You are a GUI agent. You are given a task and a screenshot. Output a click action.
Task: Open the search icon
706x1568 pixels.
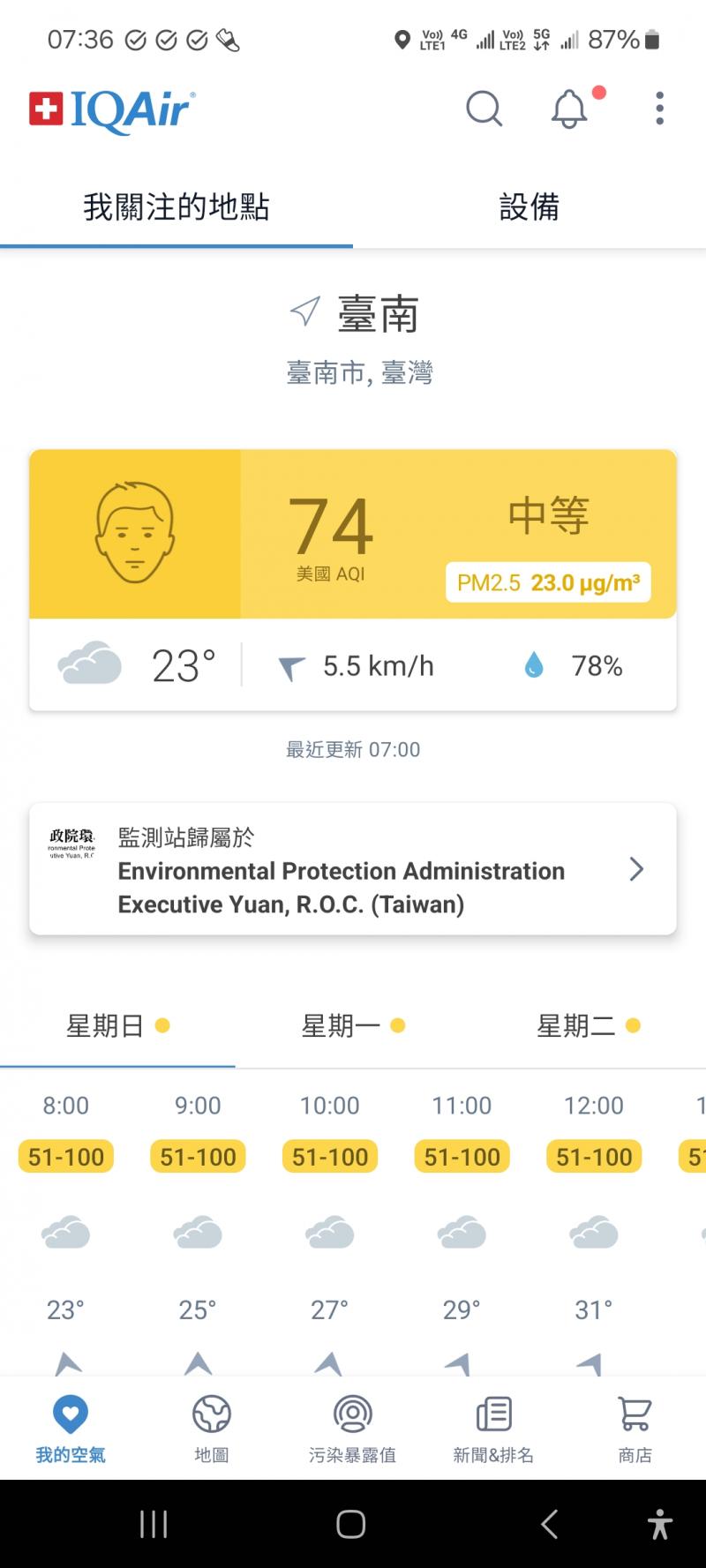(x=484, y=109)
